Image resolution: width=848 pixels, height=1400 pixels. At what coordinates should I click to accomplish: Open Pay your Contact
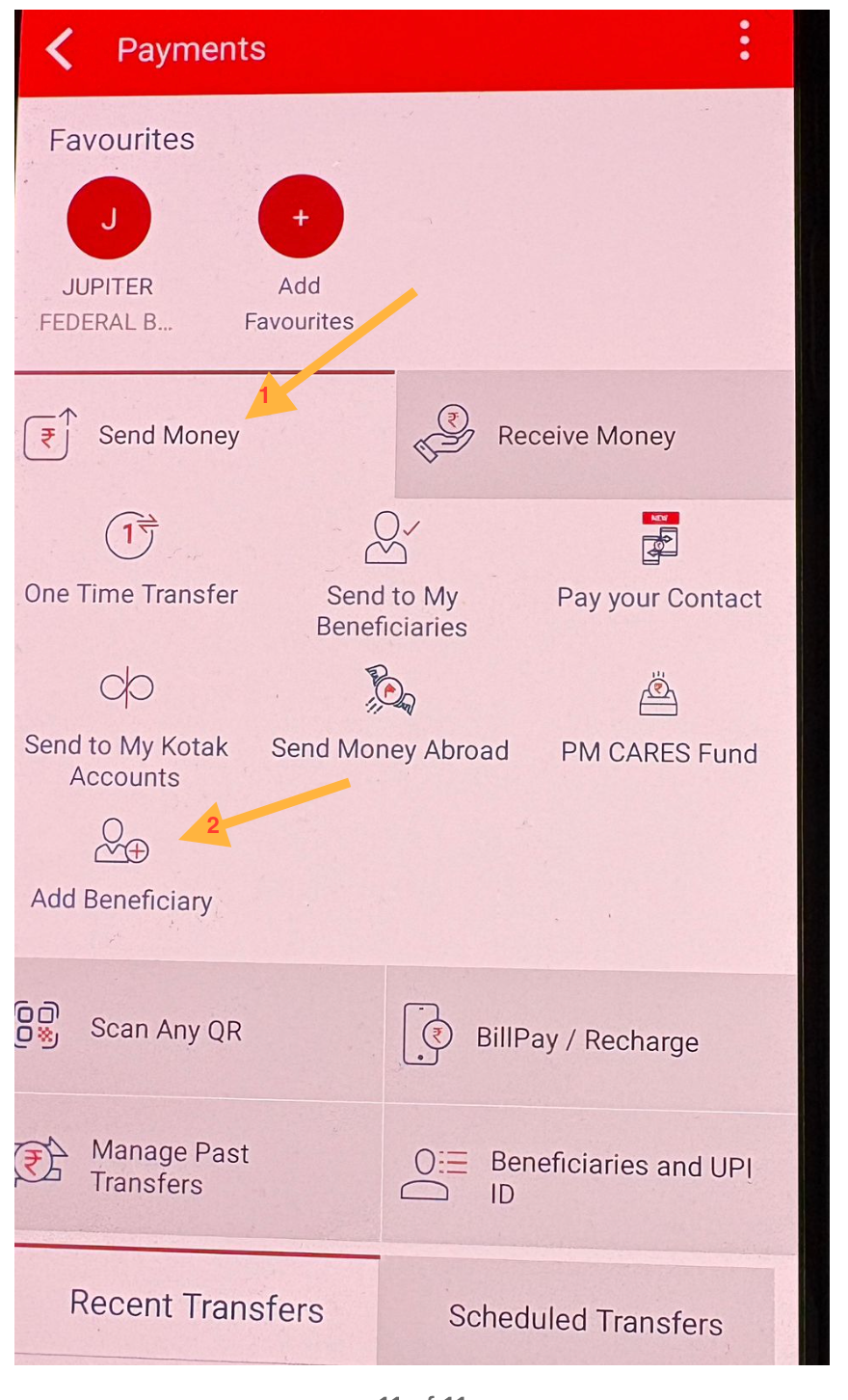(659, 564)
